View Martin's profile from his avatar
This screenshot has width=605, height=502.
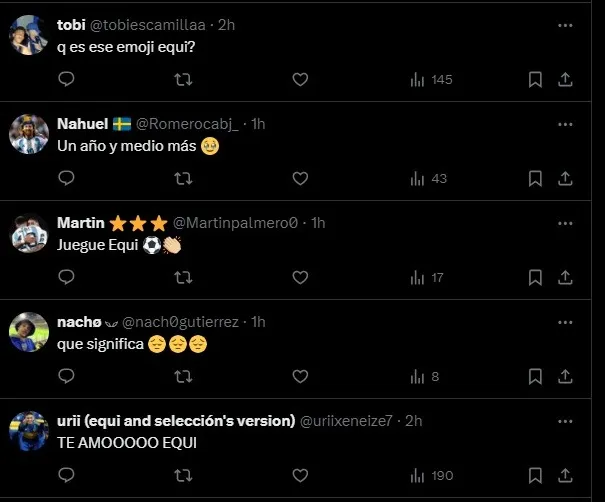pyautogui.click(x=28, y=233)
